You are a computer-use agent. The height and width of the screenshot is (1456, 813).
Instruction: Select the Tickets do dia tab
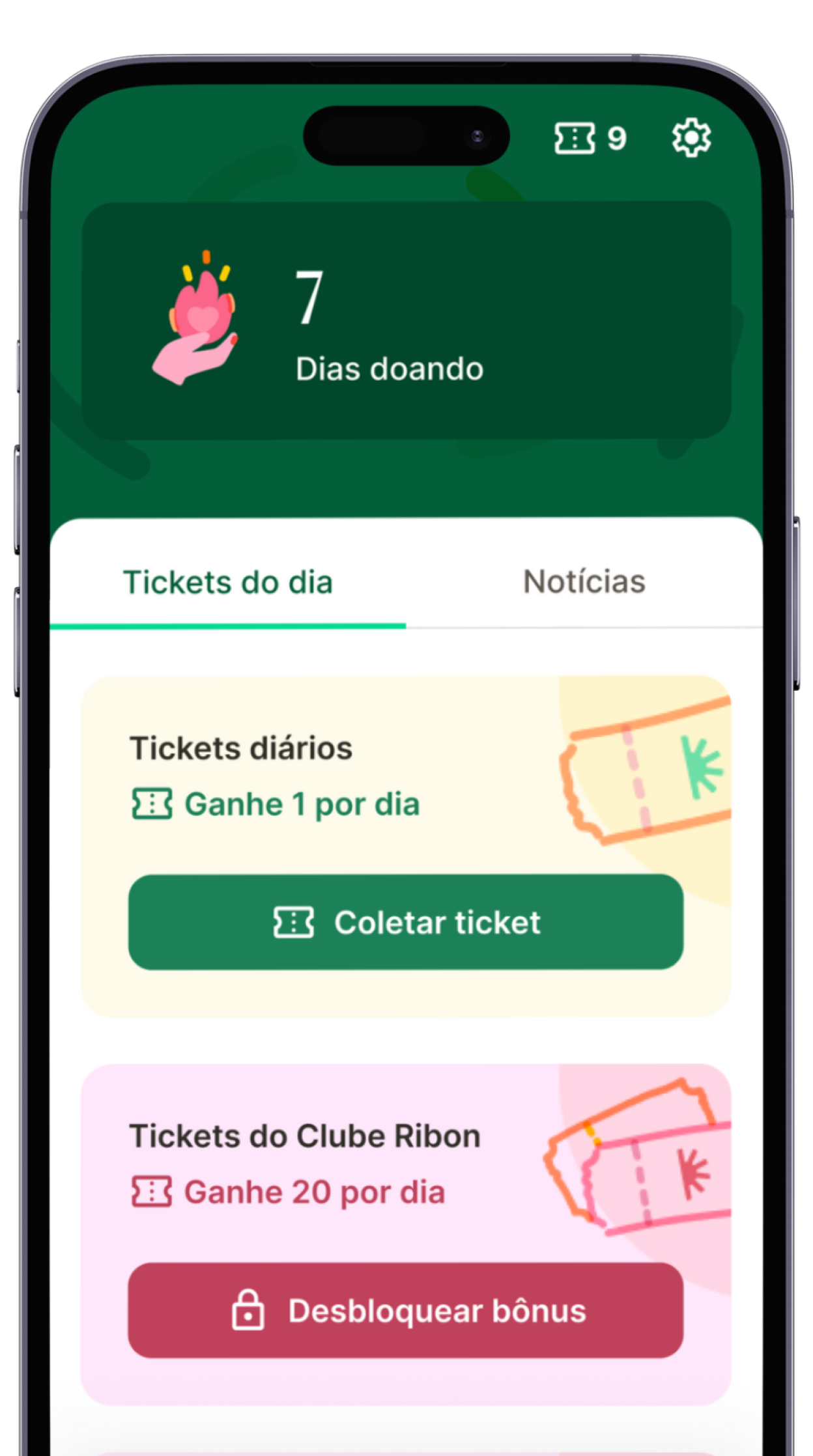click(227, 582)
